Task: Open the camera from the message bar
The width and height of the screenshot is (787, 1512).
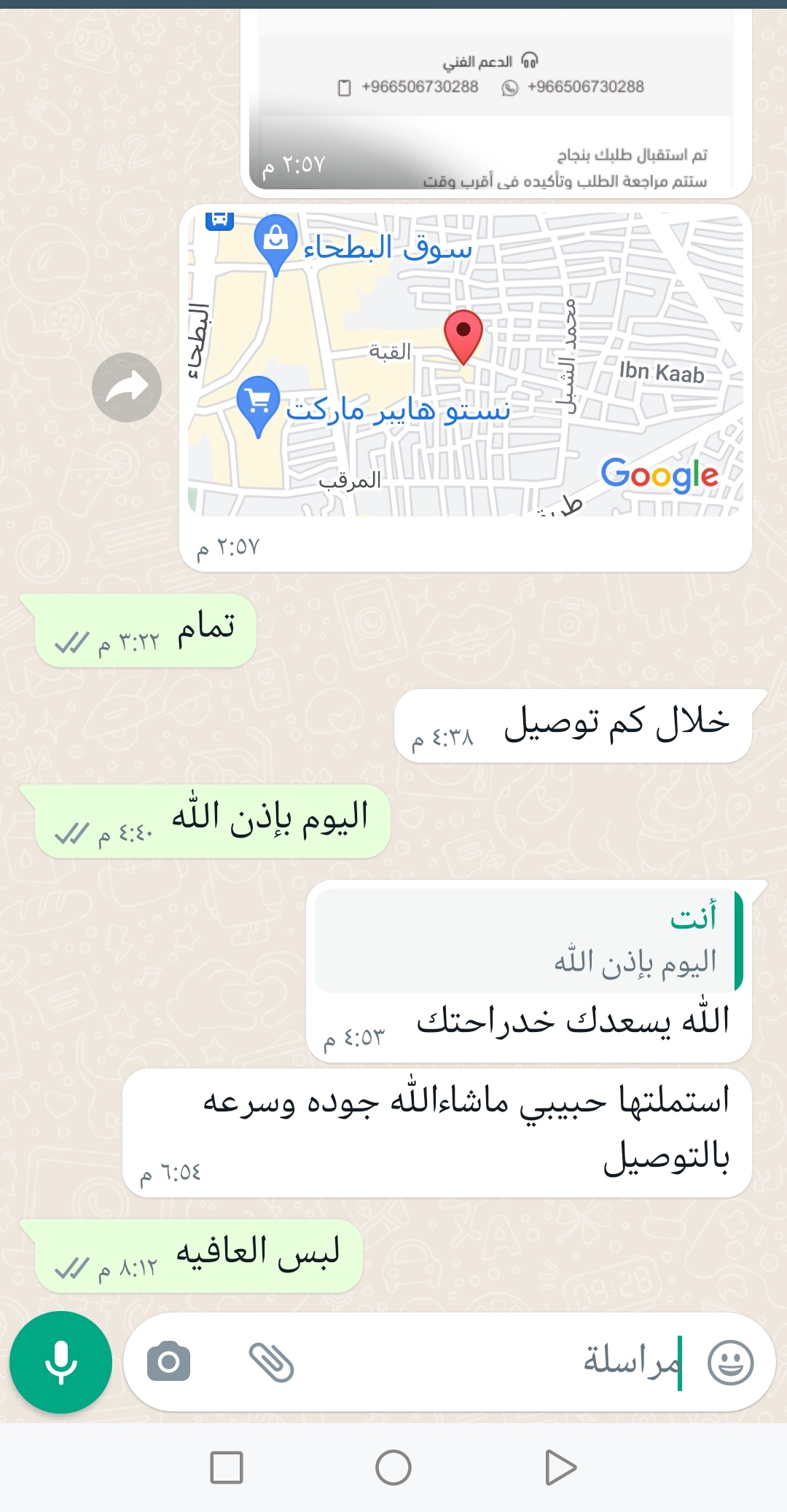Action: (168, 1361)
